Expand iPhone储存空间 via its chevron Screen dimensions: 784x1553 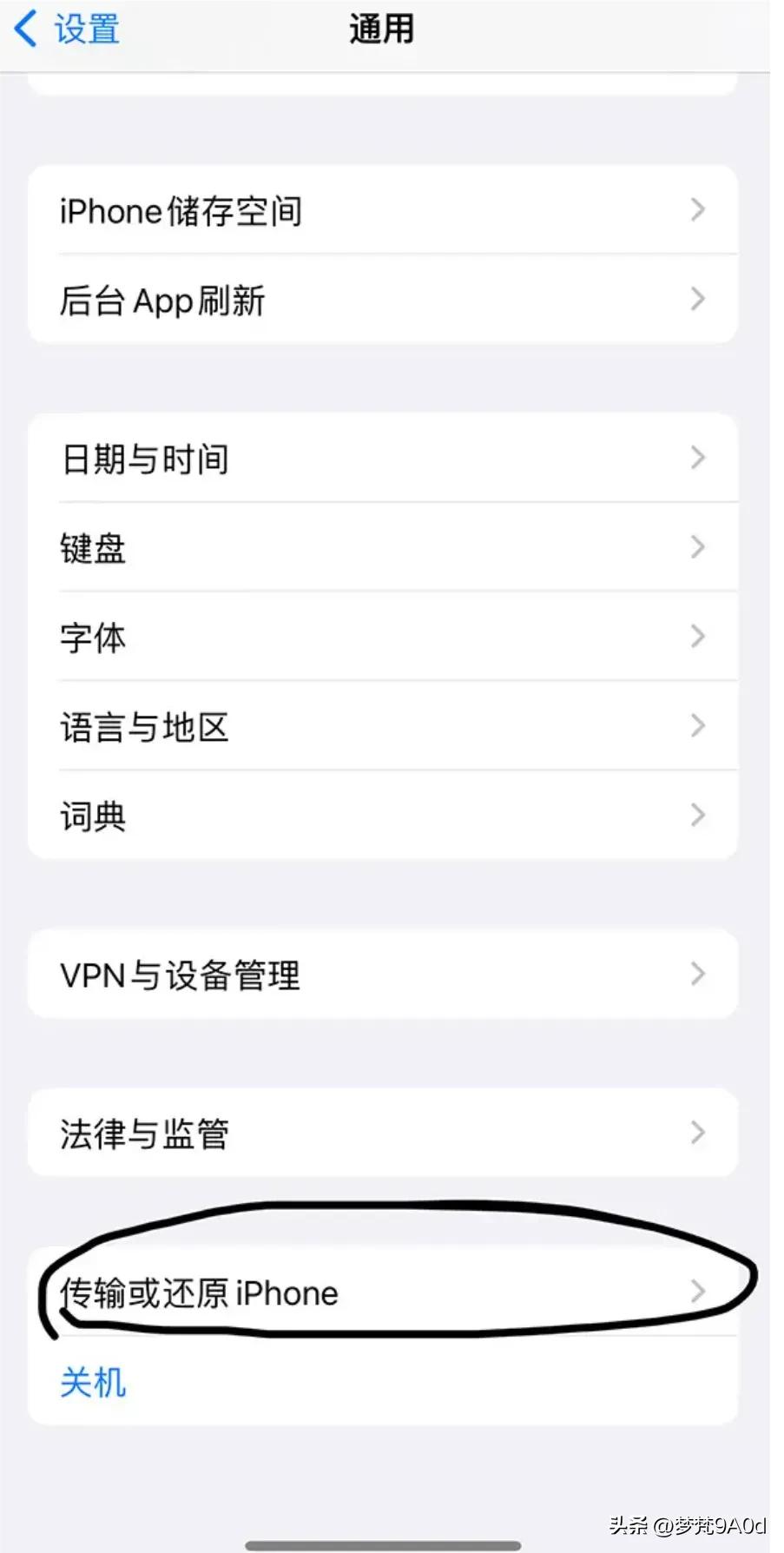pos(698,211)
